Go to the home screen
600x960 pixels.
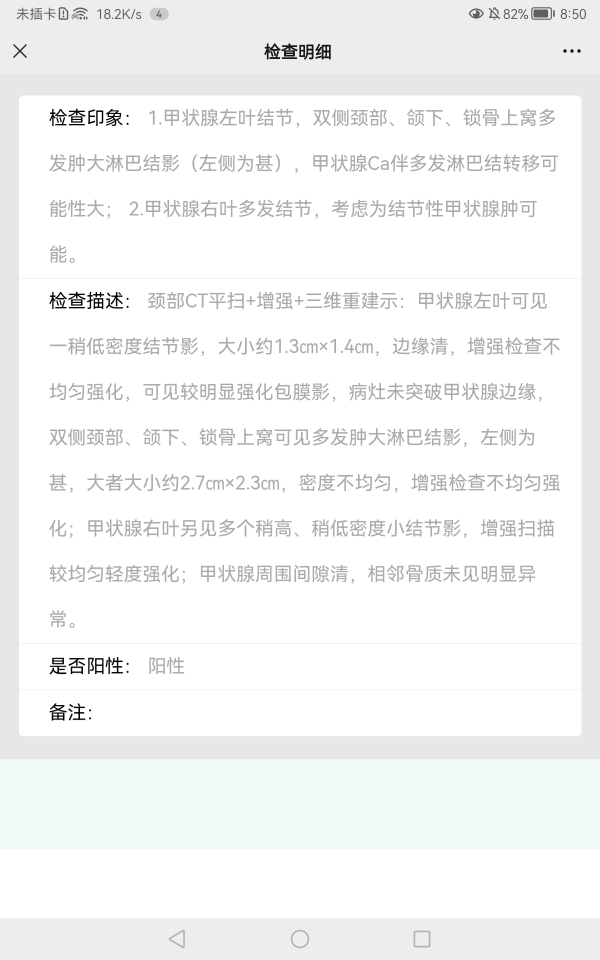(300, 939)
